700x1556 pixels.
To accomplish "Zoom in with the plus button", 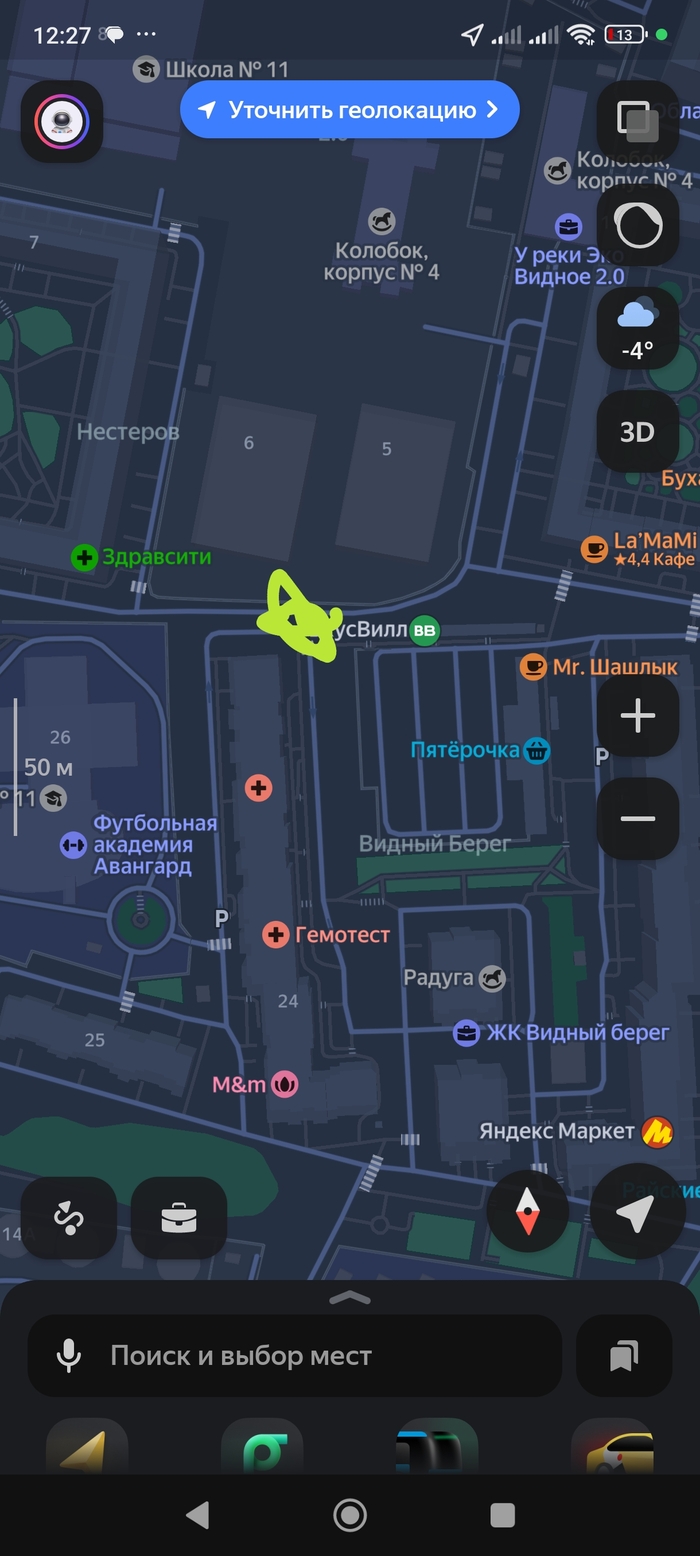I will point(637,716).
